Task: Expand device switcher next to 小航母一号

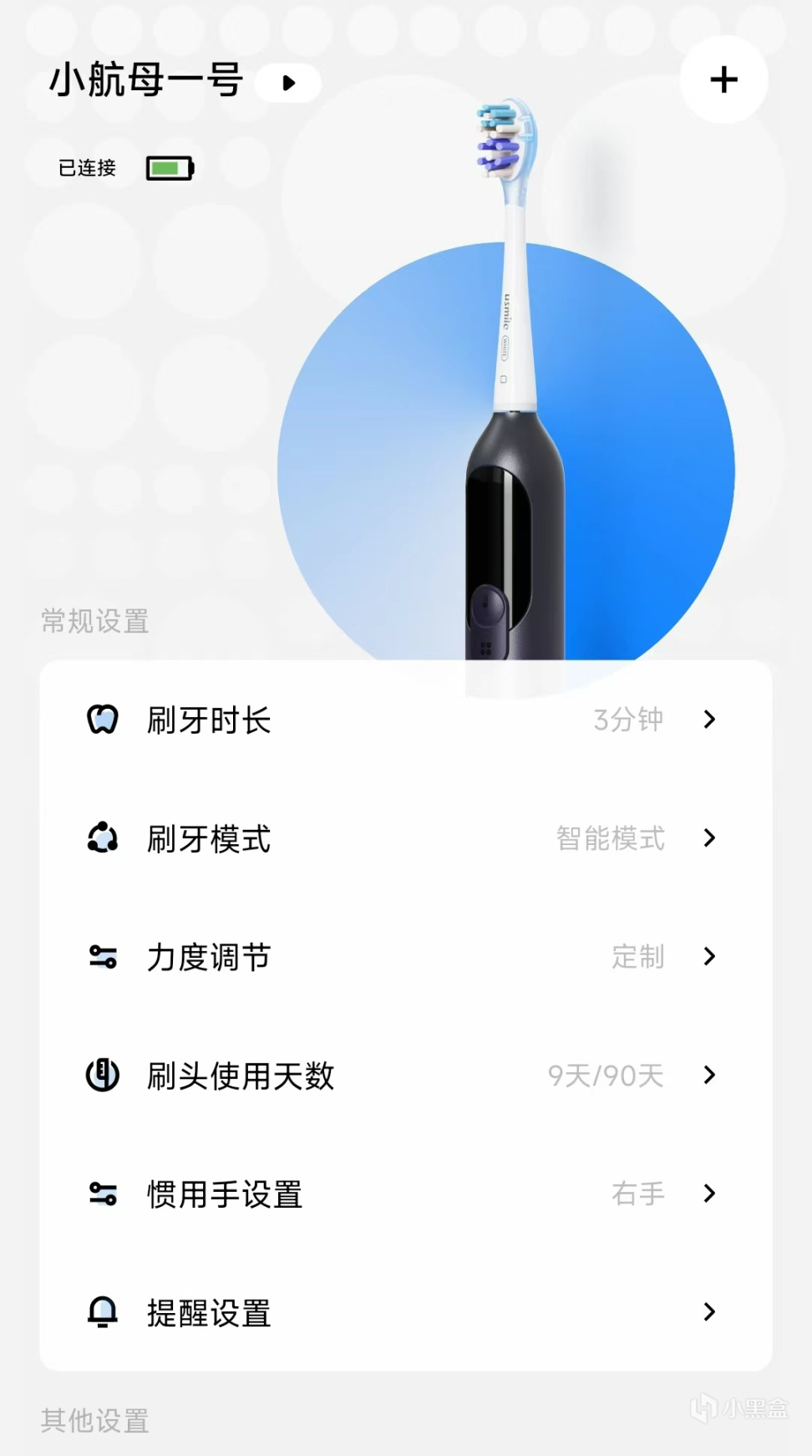Action: (x=288, y=83)
